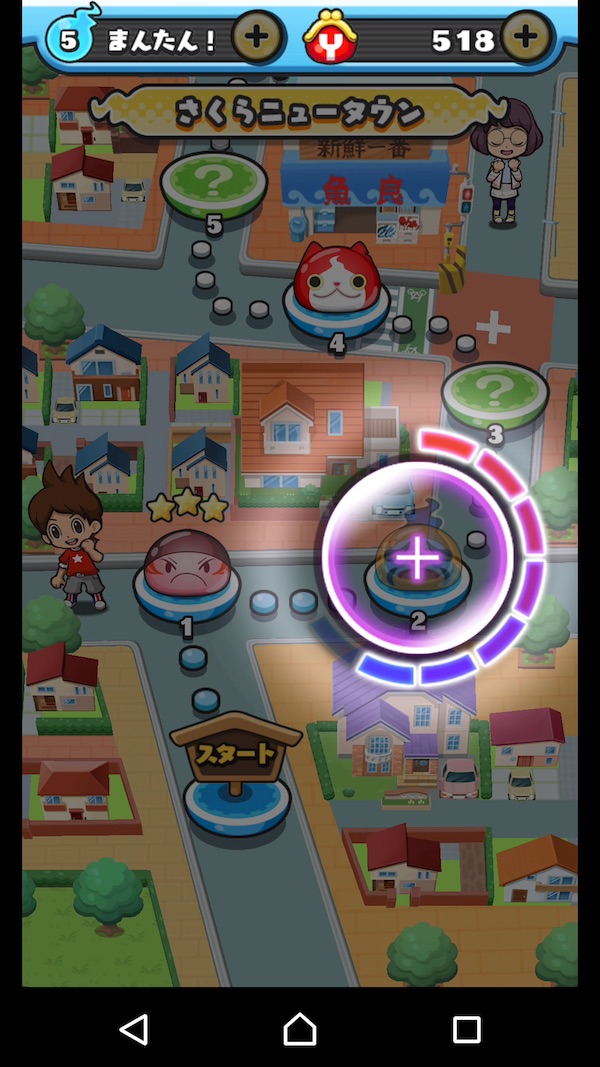The image size is (600, 1067).
Task: Tap the plus button beside まんたん energy
Action: tap(257, 38)
